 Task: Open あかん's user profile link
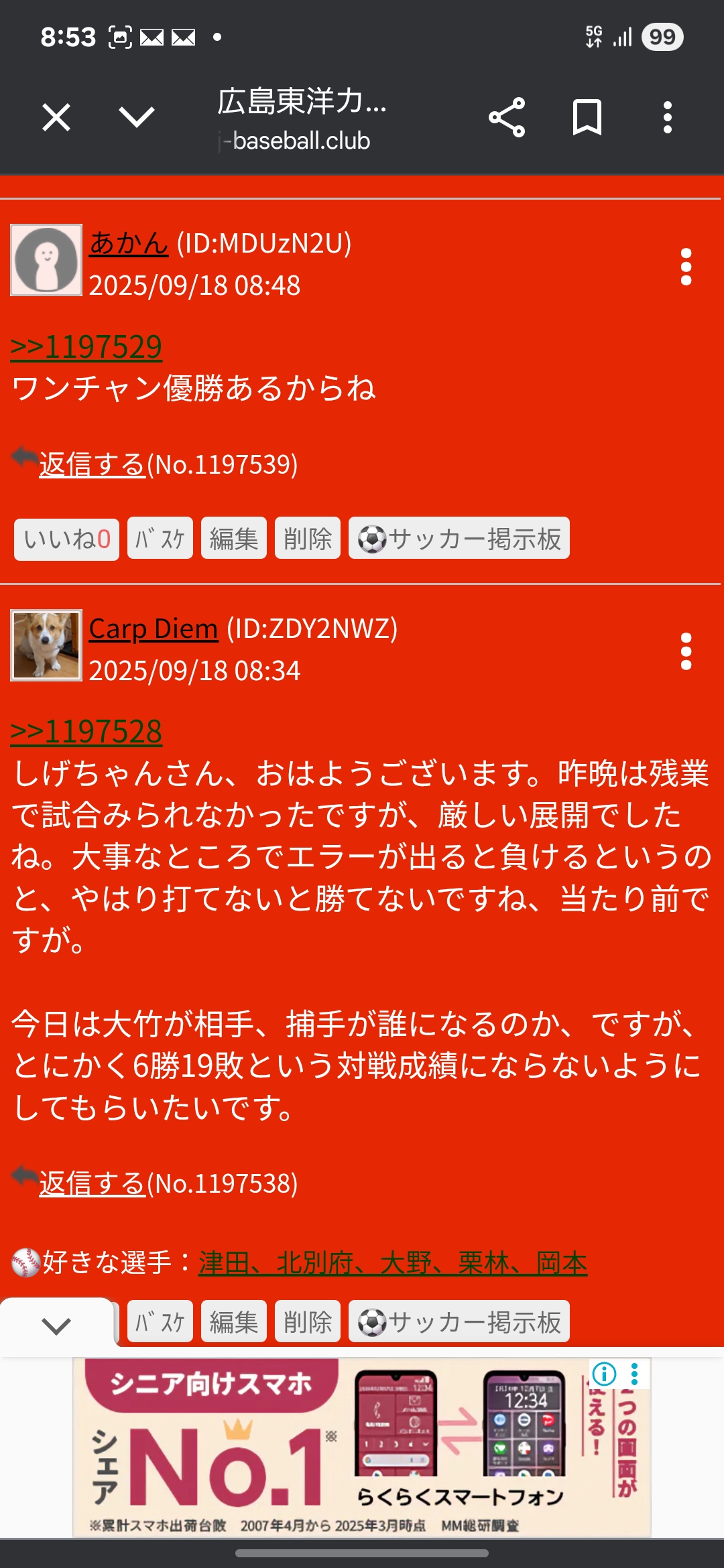click(x=129, y=243)
